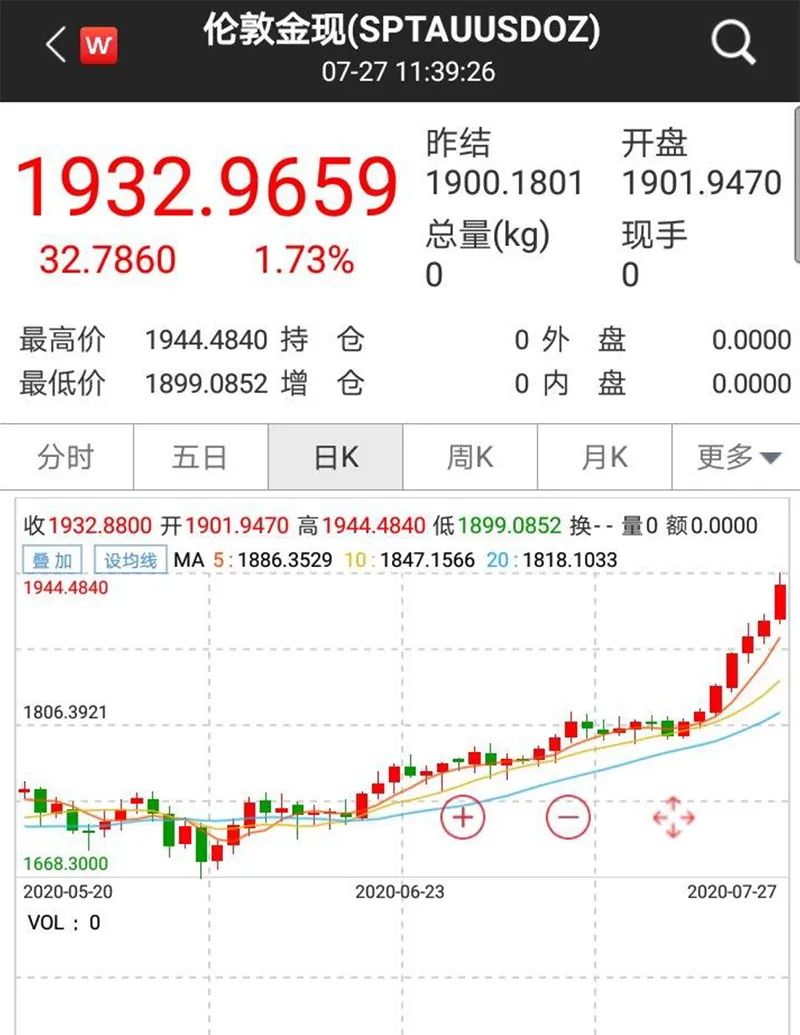The width and height of the screenshot is (800, 1035).
Task: Open the search magnifier icon
Action: 733,44
